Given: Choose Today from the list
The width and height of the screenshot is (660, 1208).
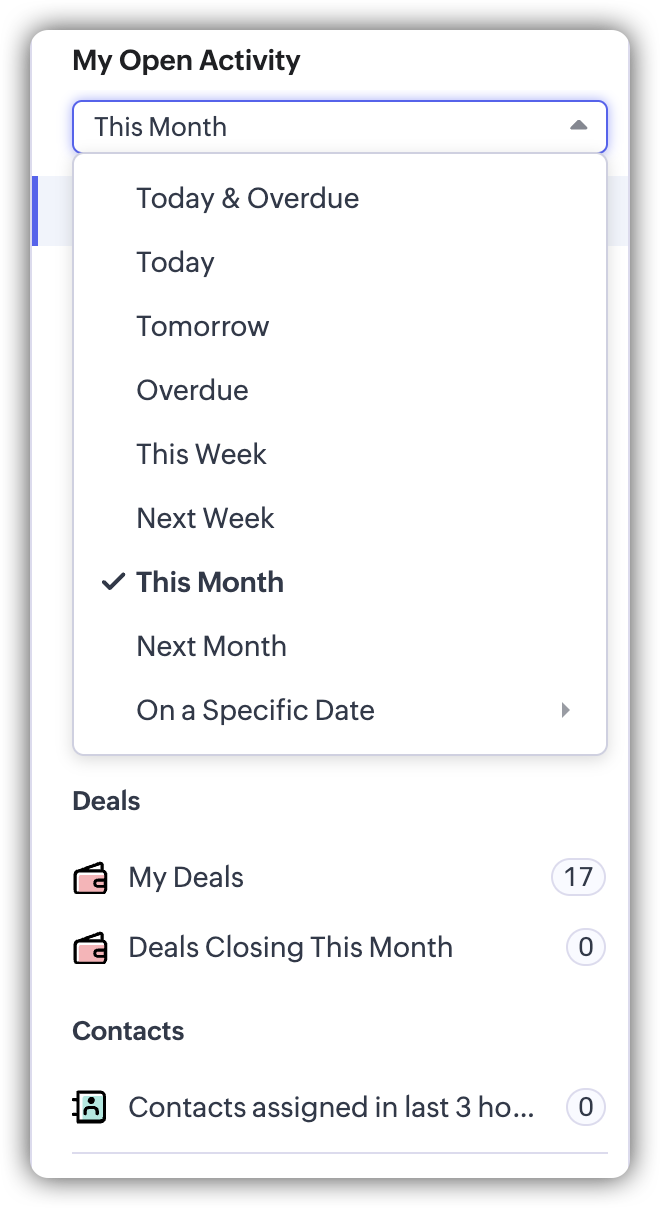Looking at the screenshot, I should coord(176,262).
